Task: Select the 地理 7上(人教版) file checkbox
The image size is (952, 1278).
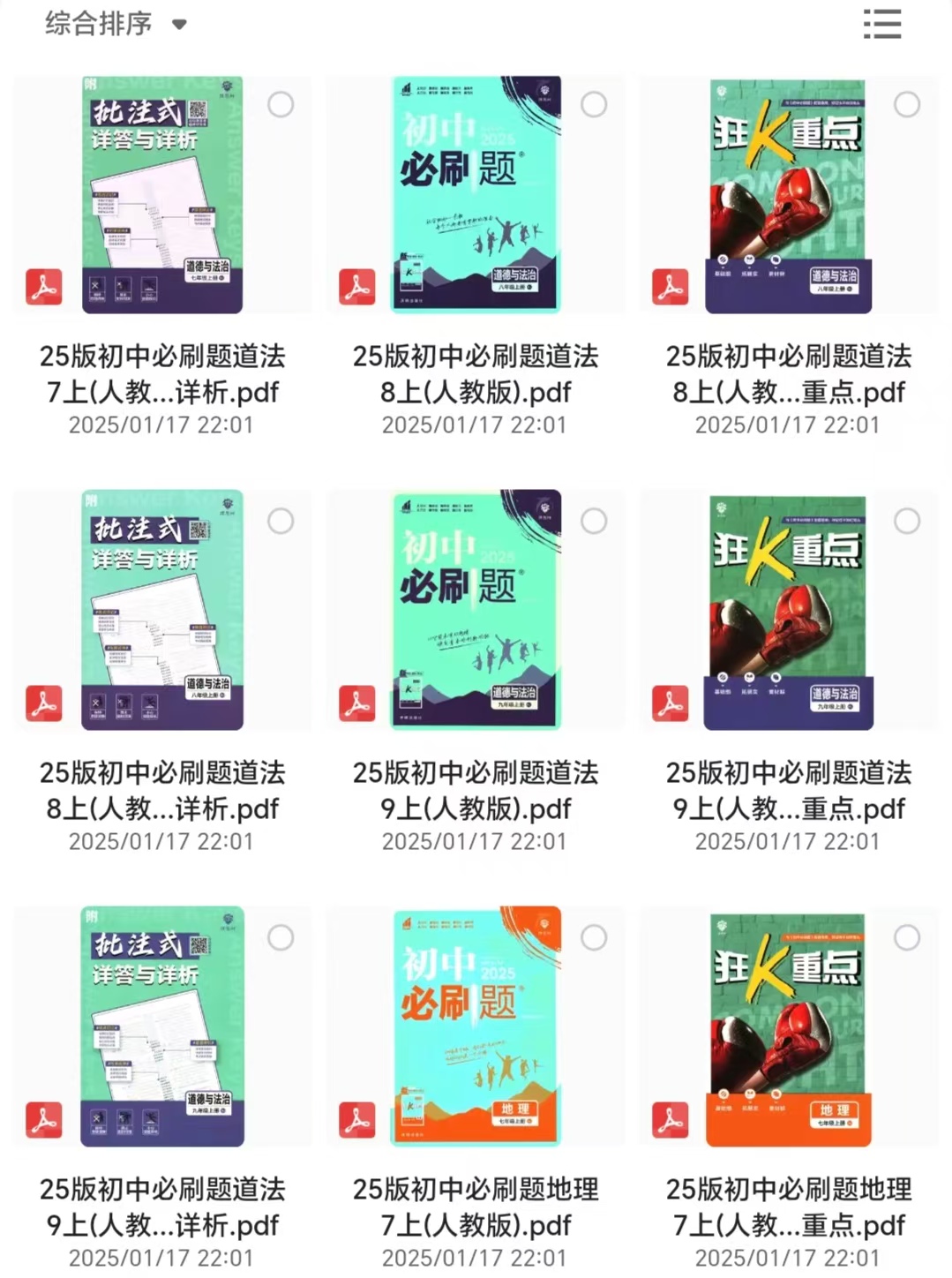Action: [594, 937]
